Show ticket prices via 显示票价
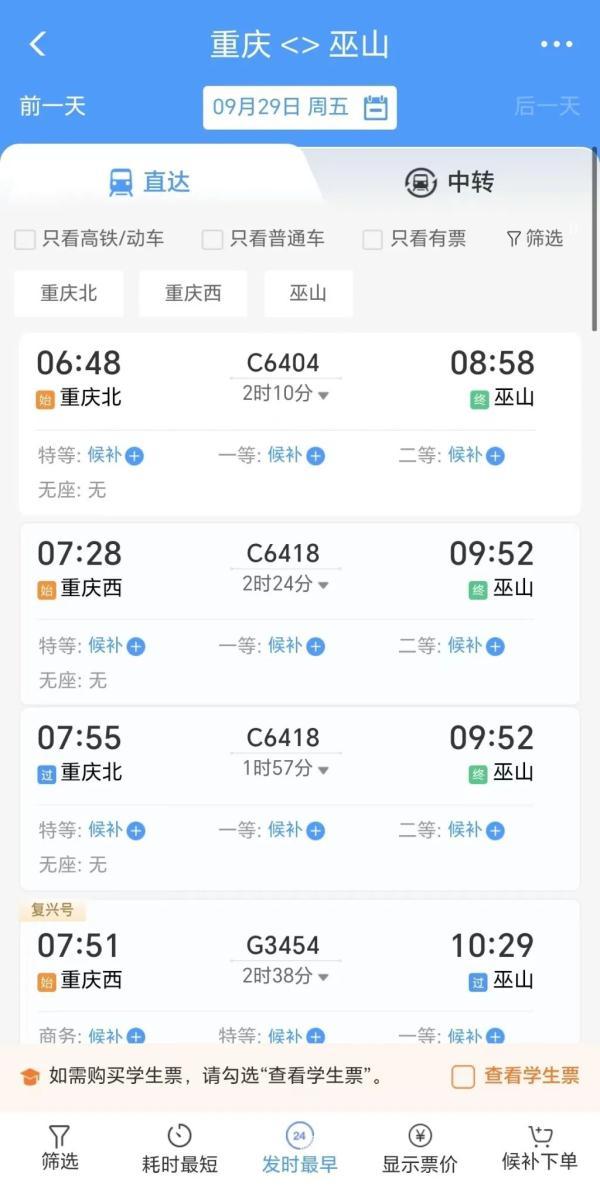The width and height of the screenshot is (600, 1187). (x=420, y=1148)
